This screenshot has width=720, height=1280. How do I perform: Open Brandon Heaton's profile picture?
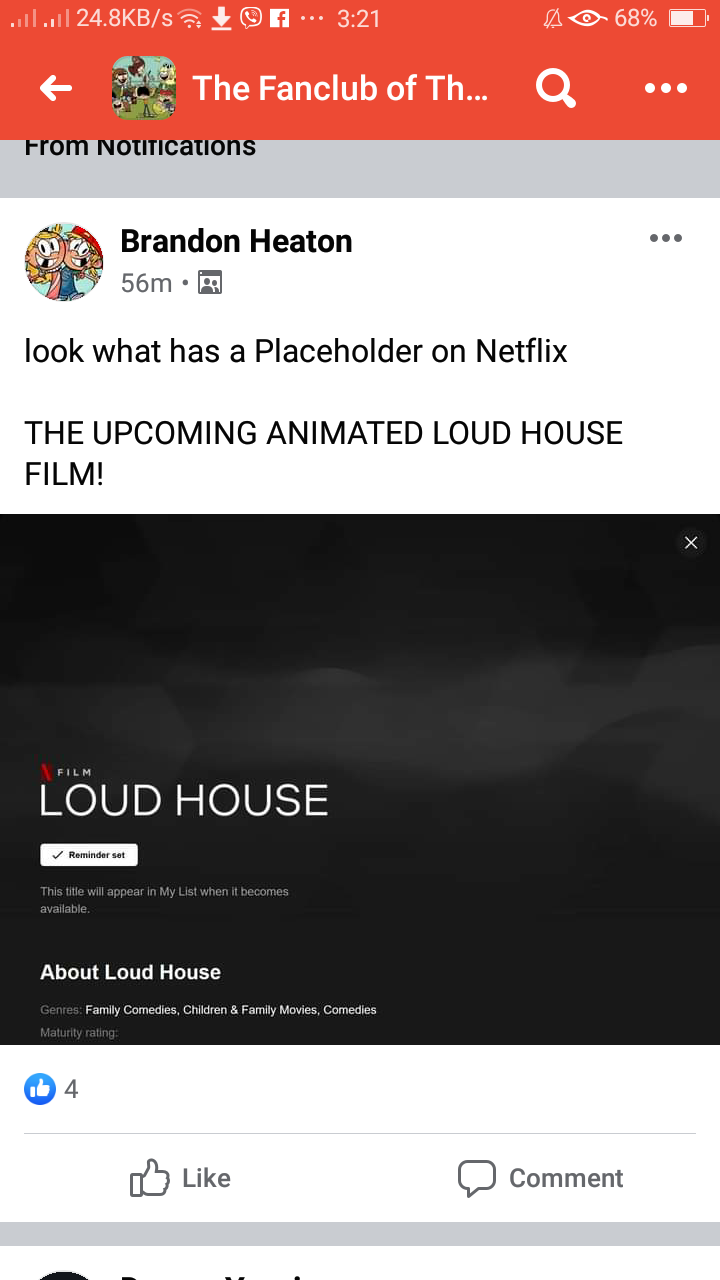point(64,262)
